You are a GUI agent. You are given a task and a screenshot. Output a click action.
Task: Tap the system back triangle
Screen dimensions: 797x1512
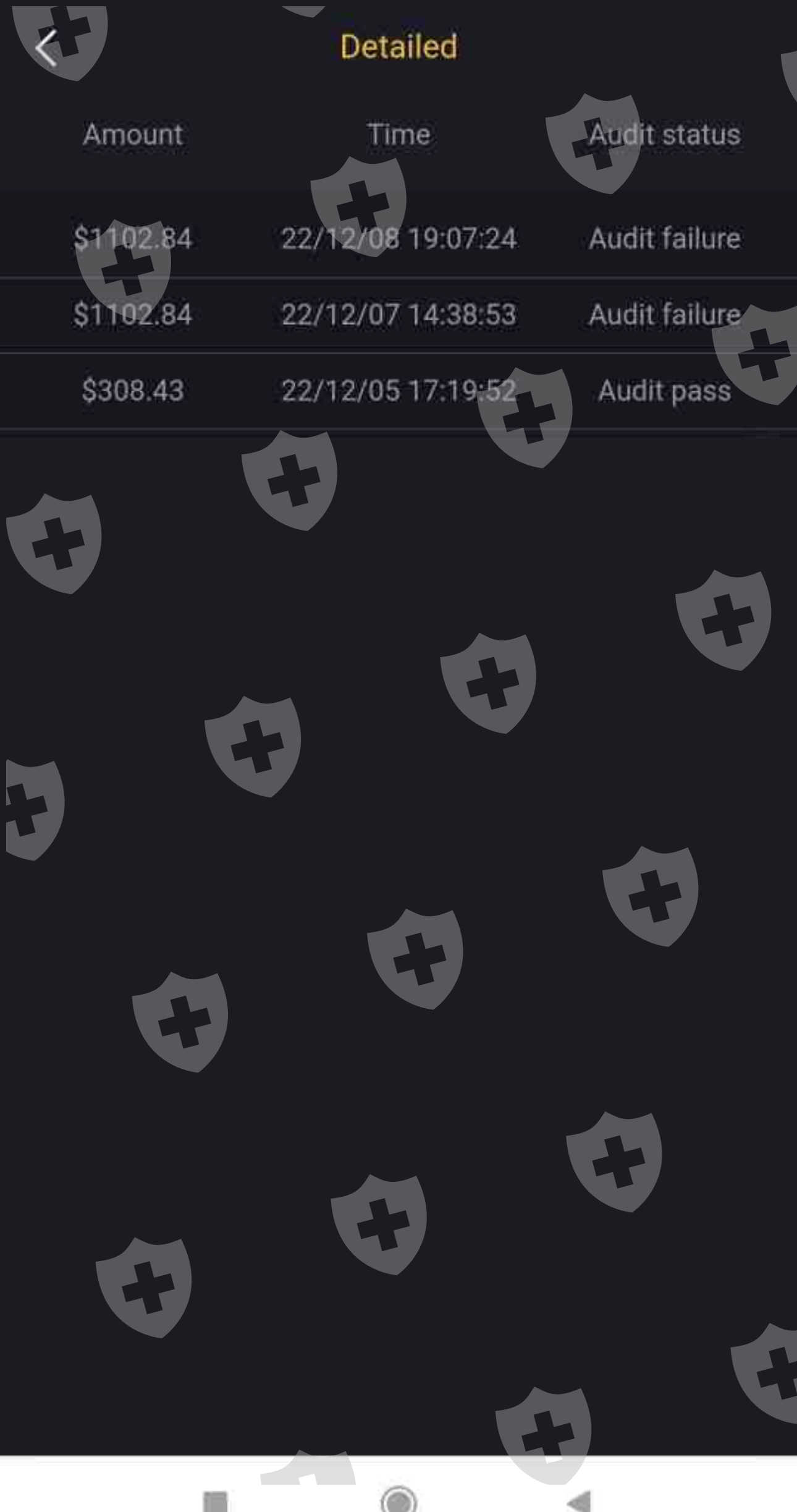pos(580,1501)
